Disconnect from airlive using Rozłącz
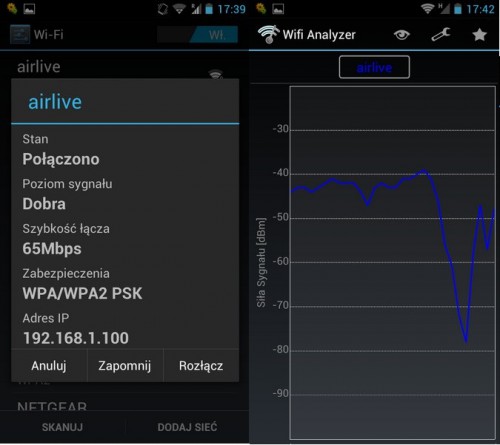Image resolution: width=500 pixels, height=445 pixels. (x=201, y=366)
